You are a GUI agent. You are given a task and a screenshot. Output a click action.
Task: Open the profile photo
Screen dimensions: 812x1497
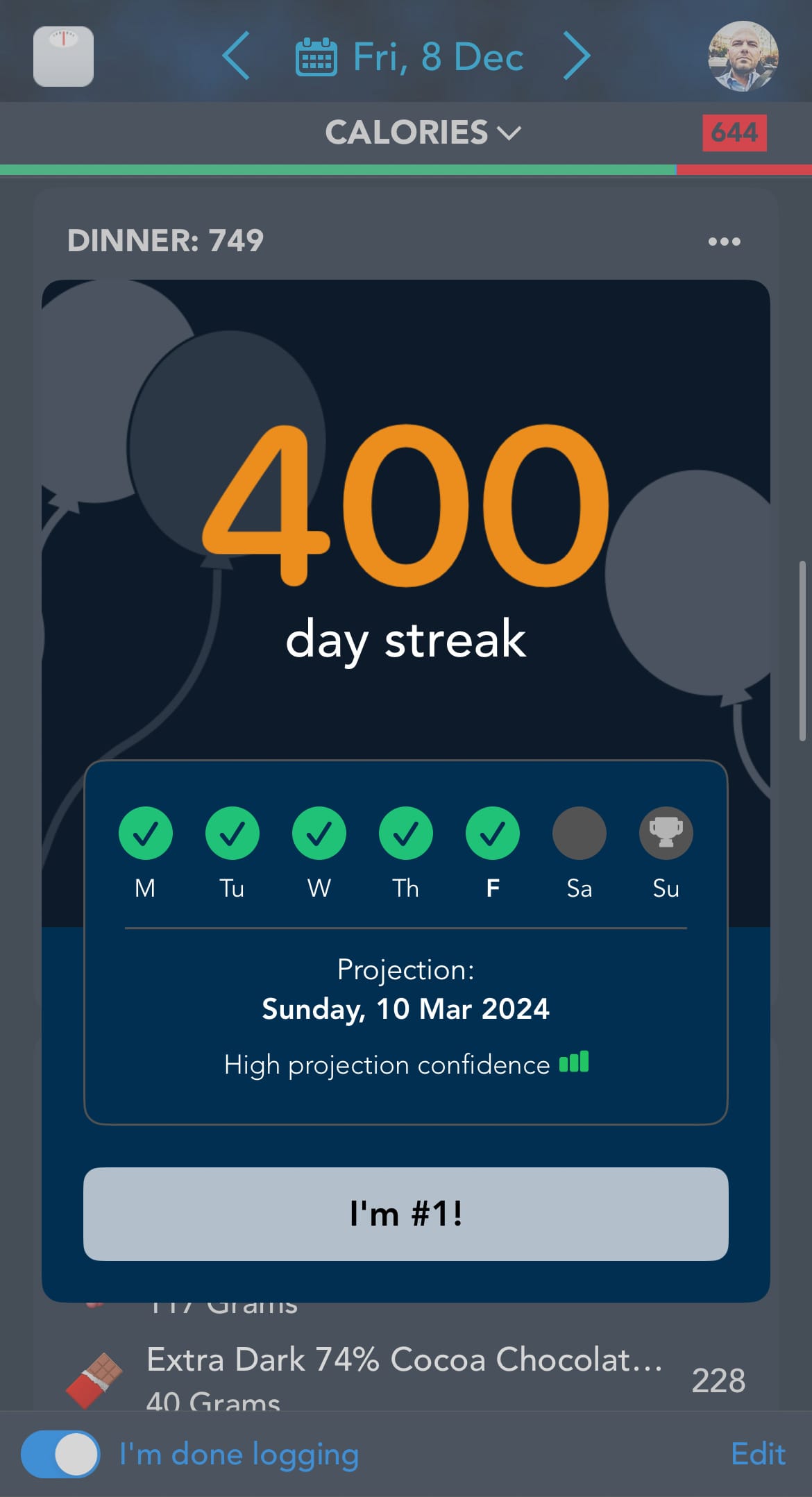coord(743,56)
